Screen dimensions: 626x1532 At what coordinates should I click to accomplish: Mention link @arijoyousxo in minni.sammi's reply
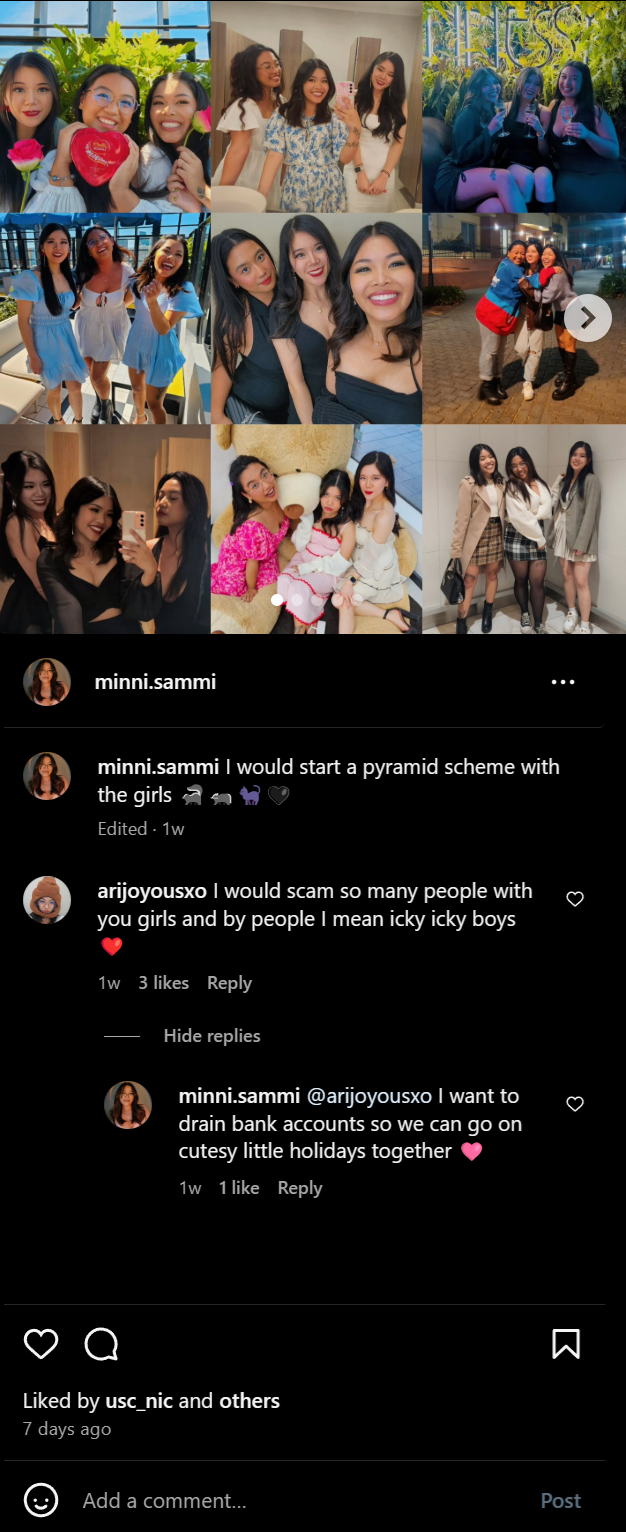point(369,1096)
